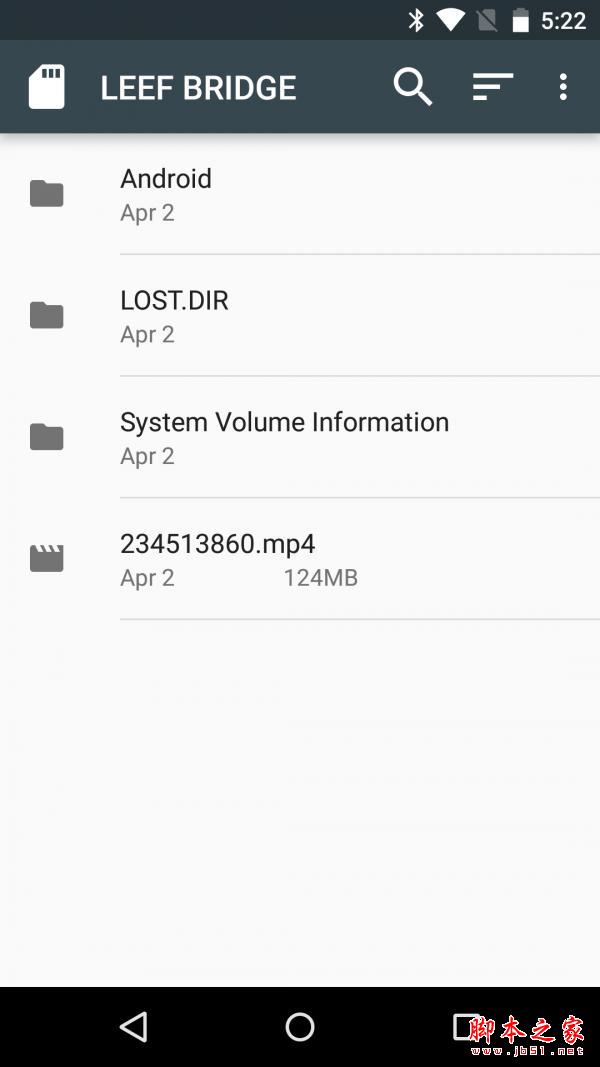This screenshot has height=1067, width=600.
Task: Open the Android folder
Action: [x=300, y=194]
